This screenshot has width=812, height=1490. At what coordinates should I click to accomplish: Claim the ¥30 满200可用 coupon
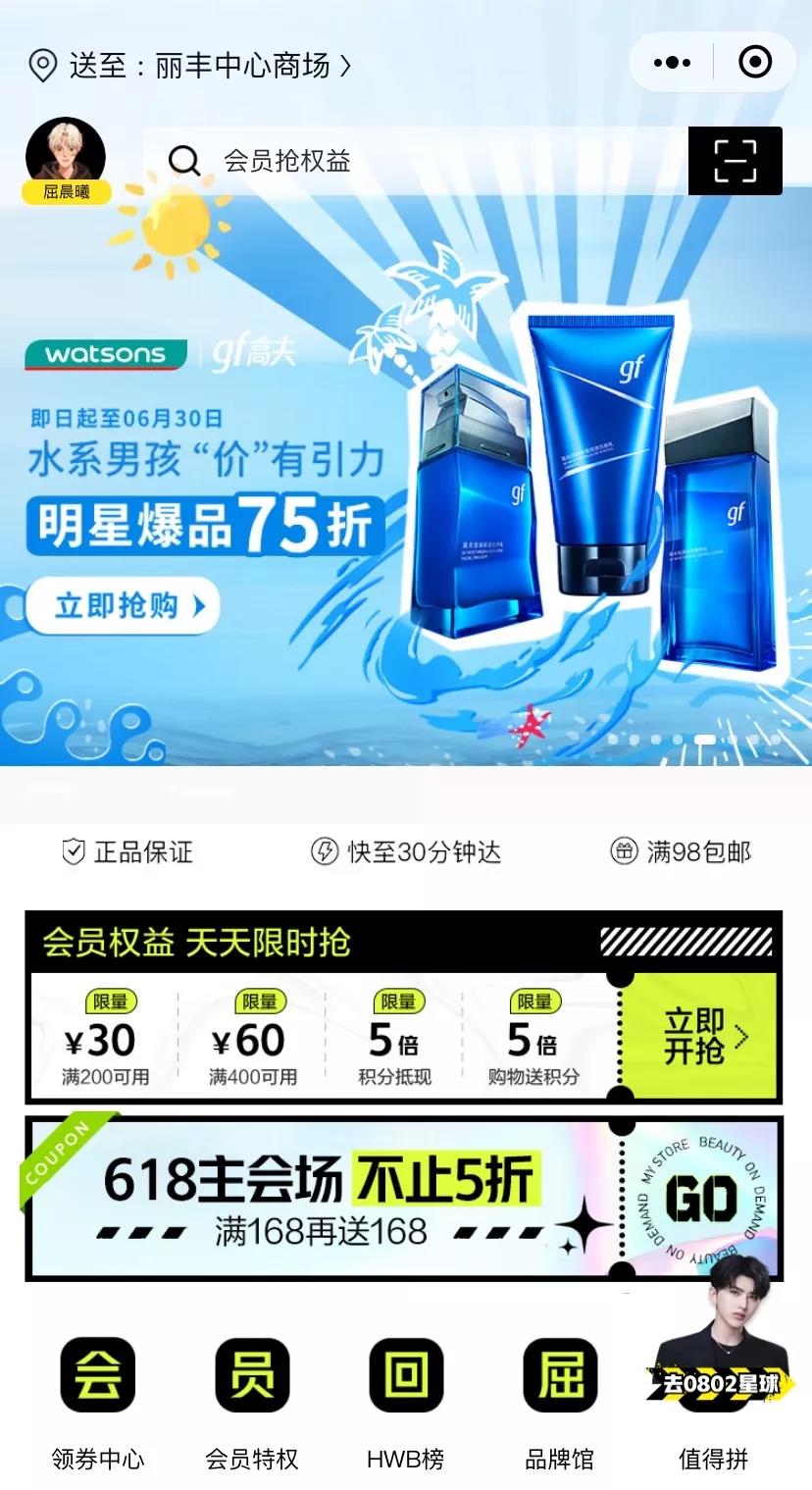(105, 1040)
